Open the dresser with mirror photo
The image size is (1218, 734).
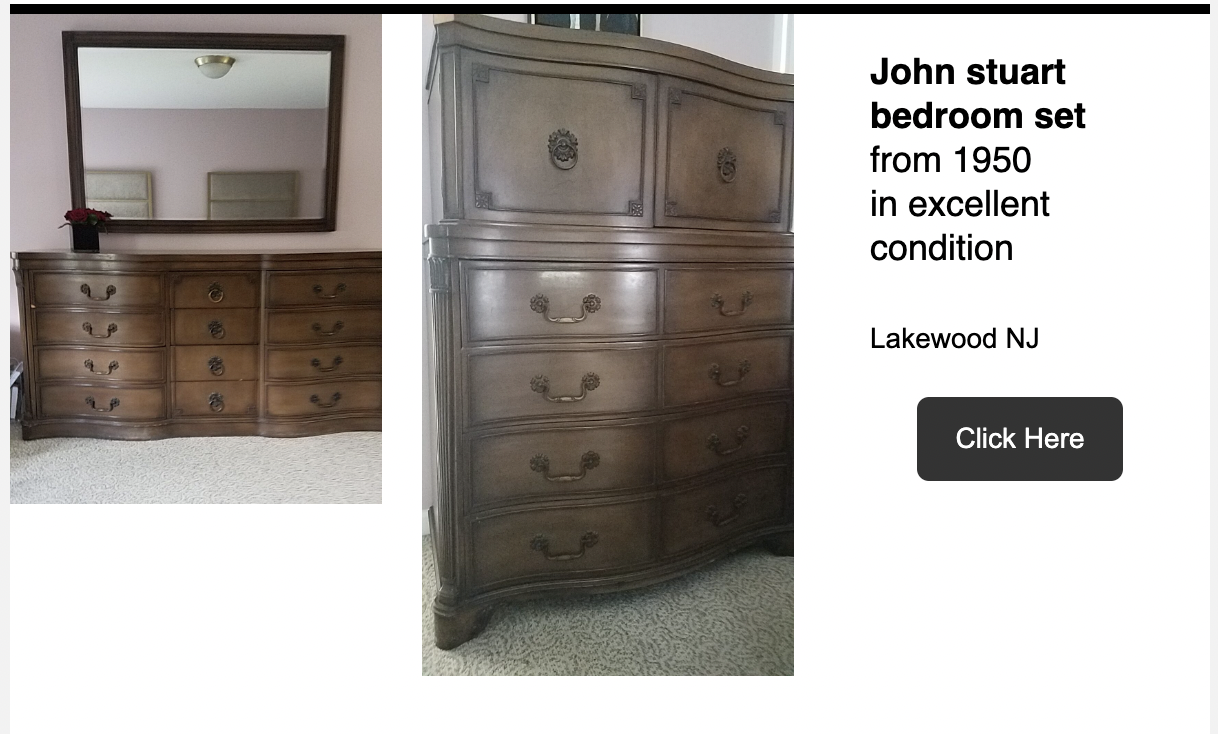[x=196, y=259]
